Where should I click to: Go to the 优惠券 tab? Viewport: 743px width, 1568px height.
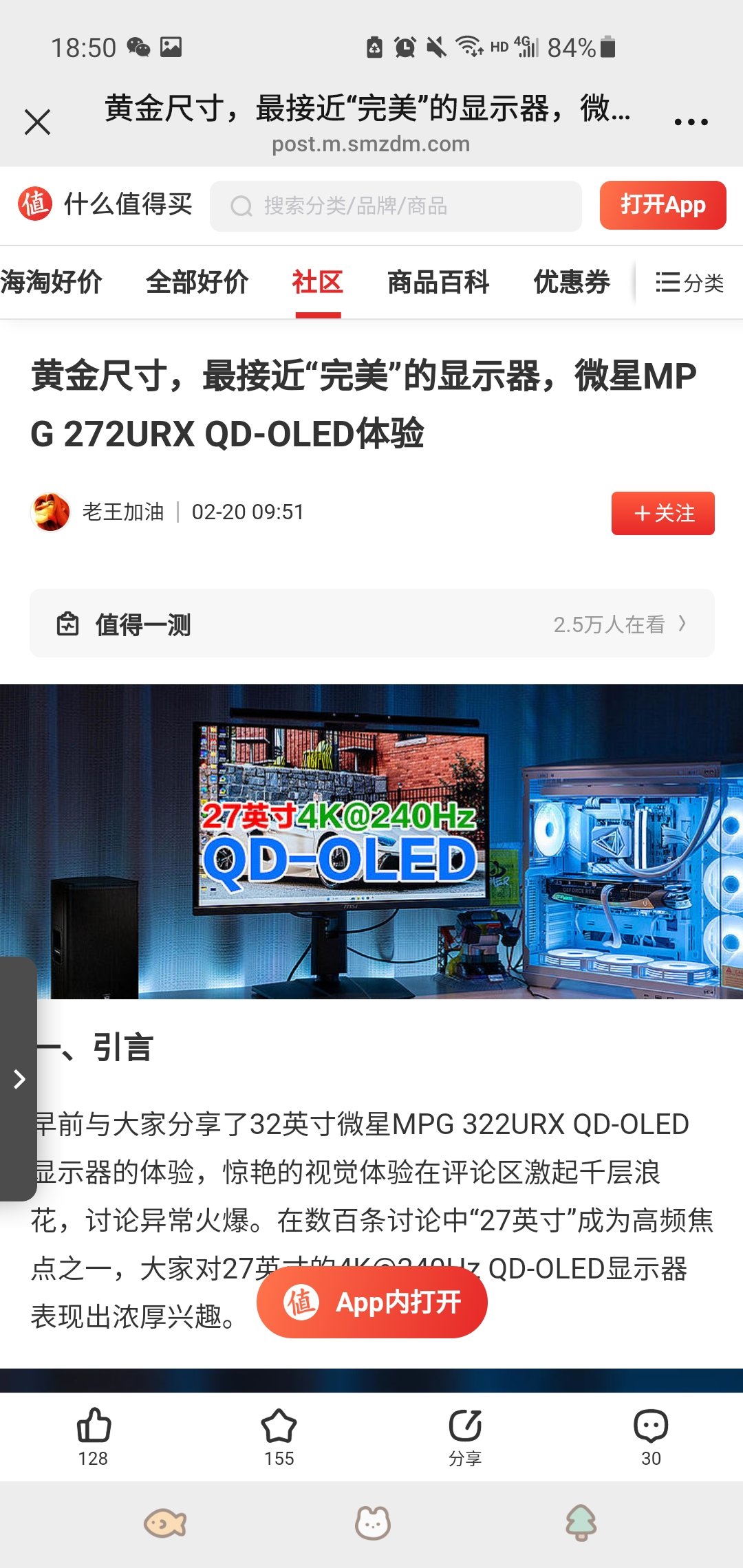pos(572,282)
